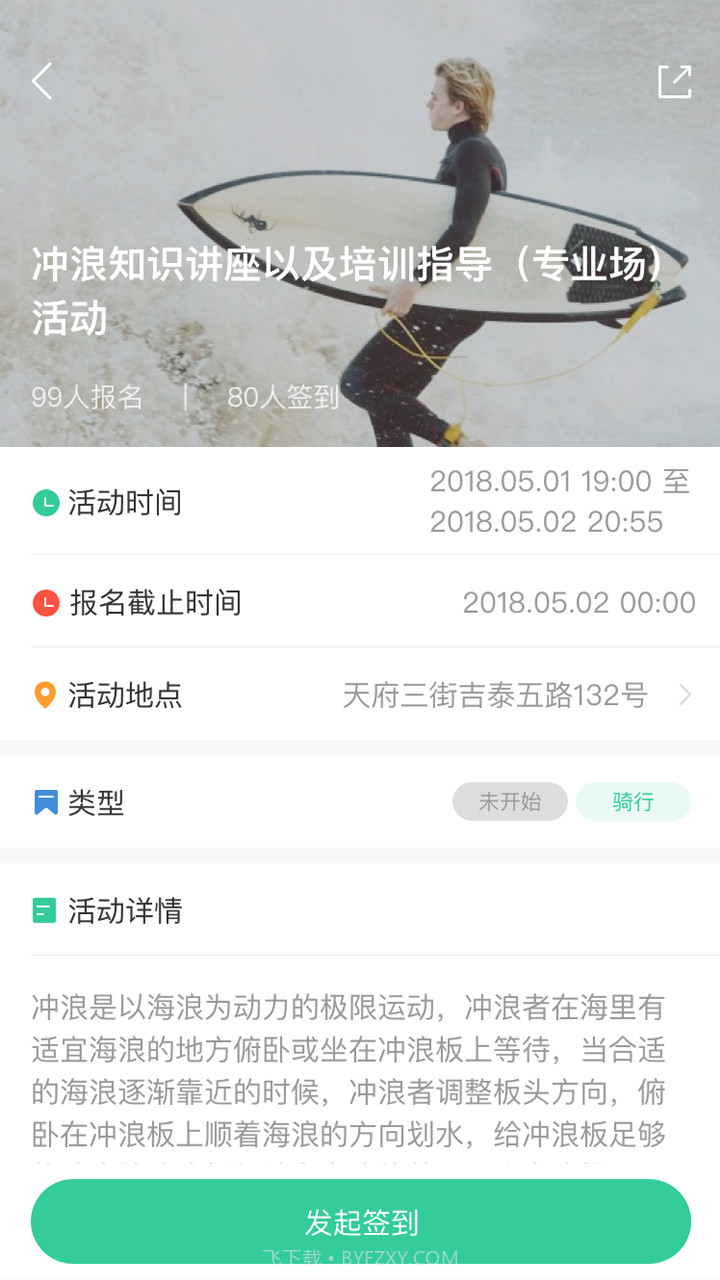Select the 骑行 category tag
This screenshot has width=720, height=1280.
(634, 803)
